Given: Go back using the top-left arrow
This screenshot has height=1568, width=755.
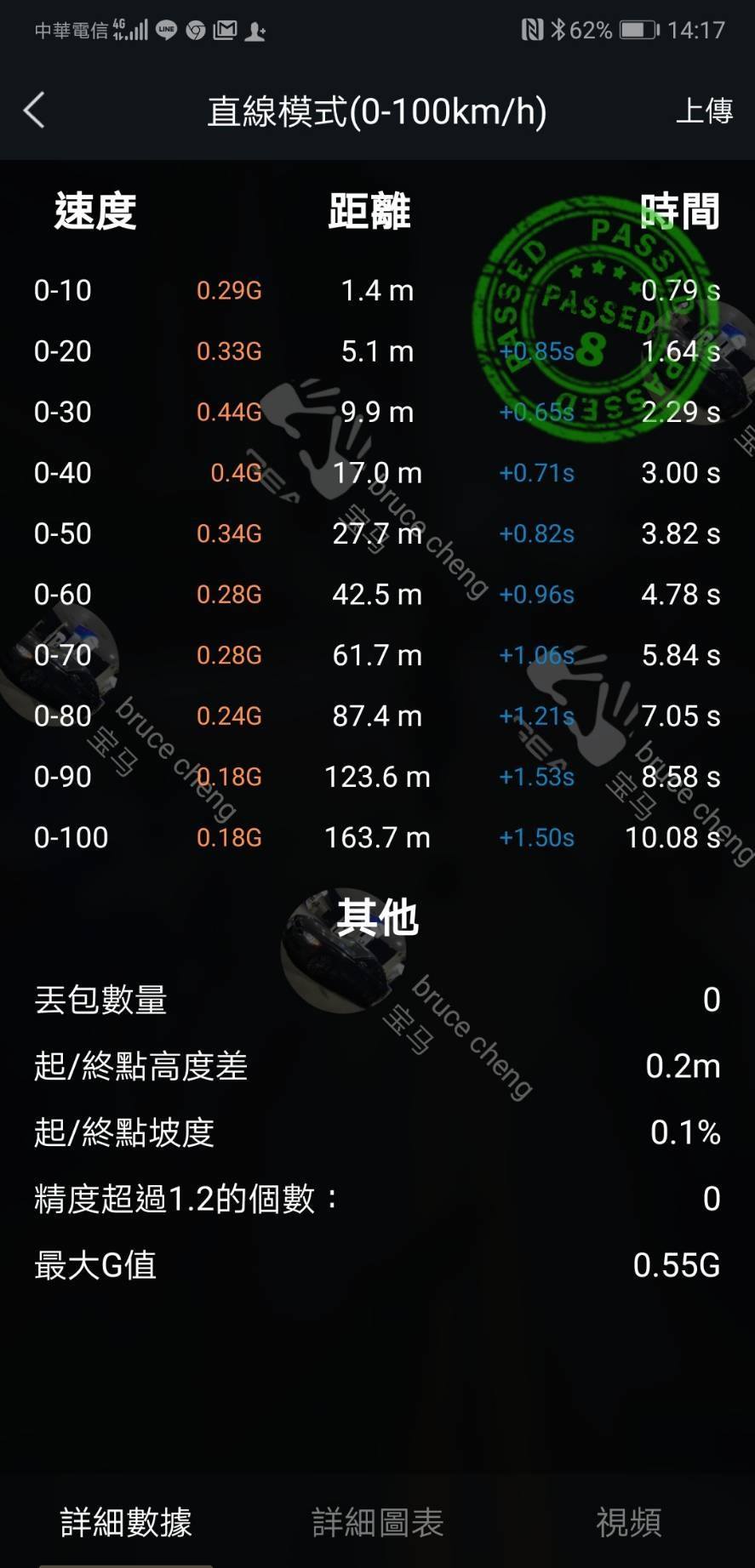Looking at the screenshot, I should coord(34,111).
